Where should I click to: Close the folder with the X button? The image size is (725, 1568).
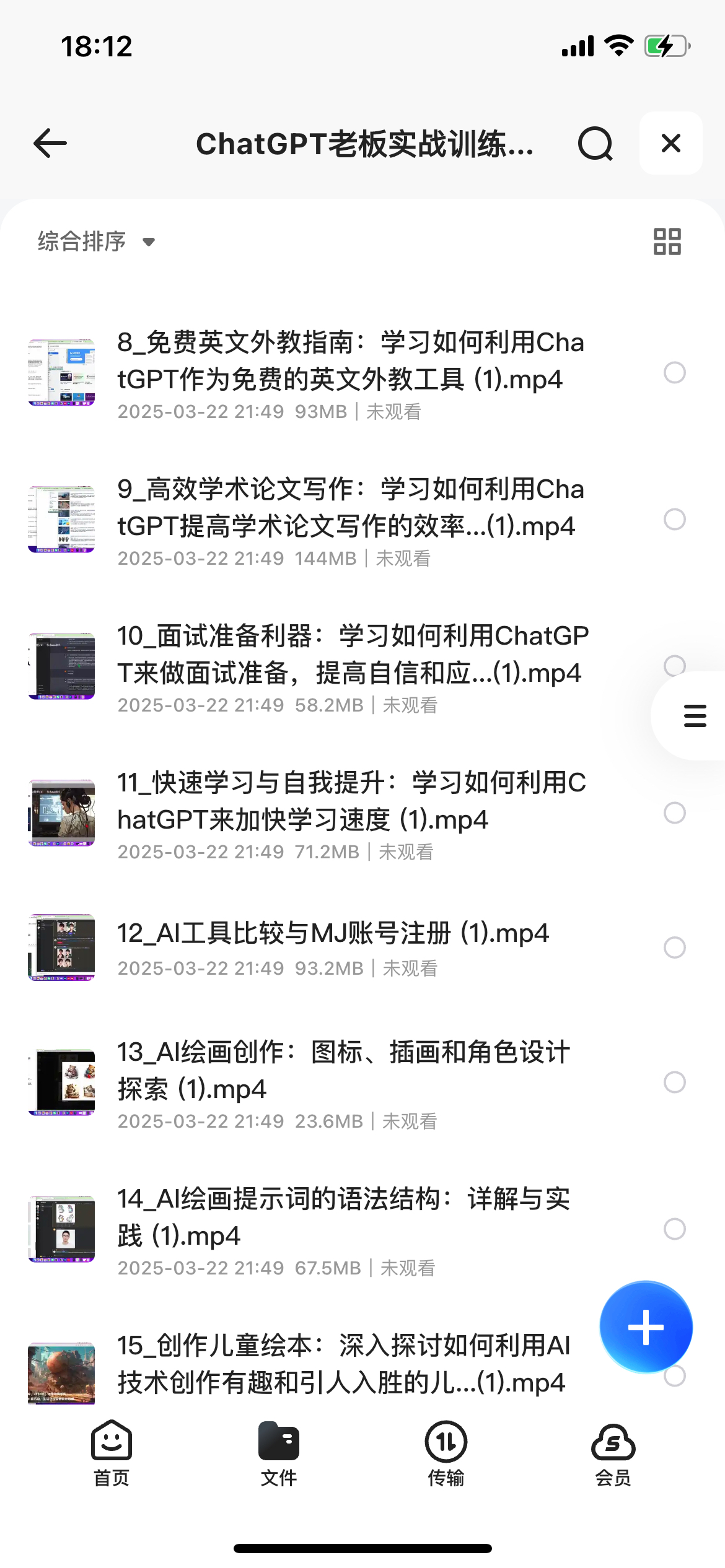click(670, 144)
